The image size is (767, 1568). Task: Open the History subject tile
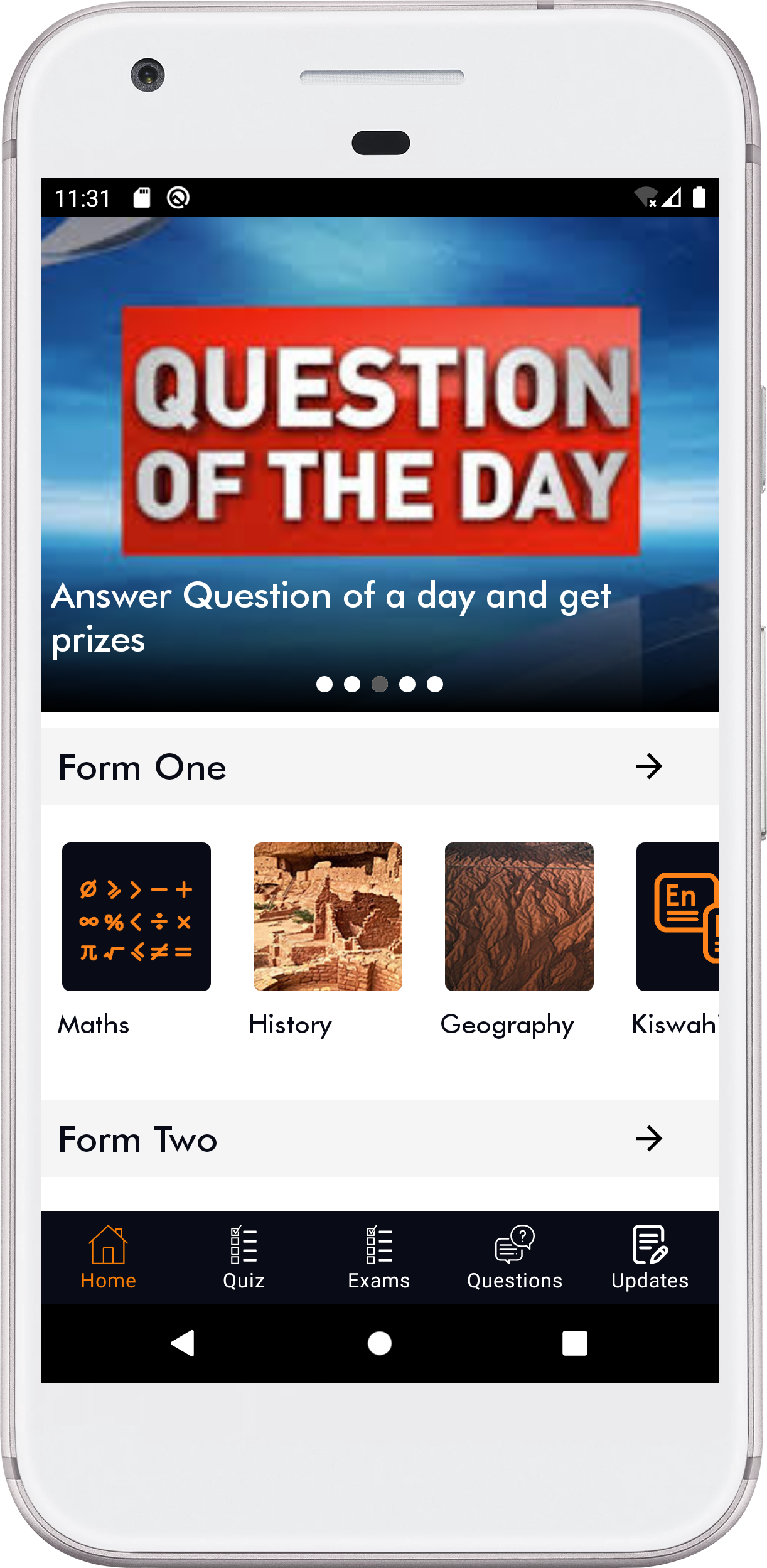(328, 917)
